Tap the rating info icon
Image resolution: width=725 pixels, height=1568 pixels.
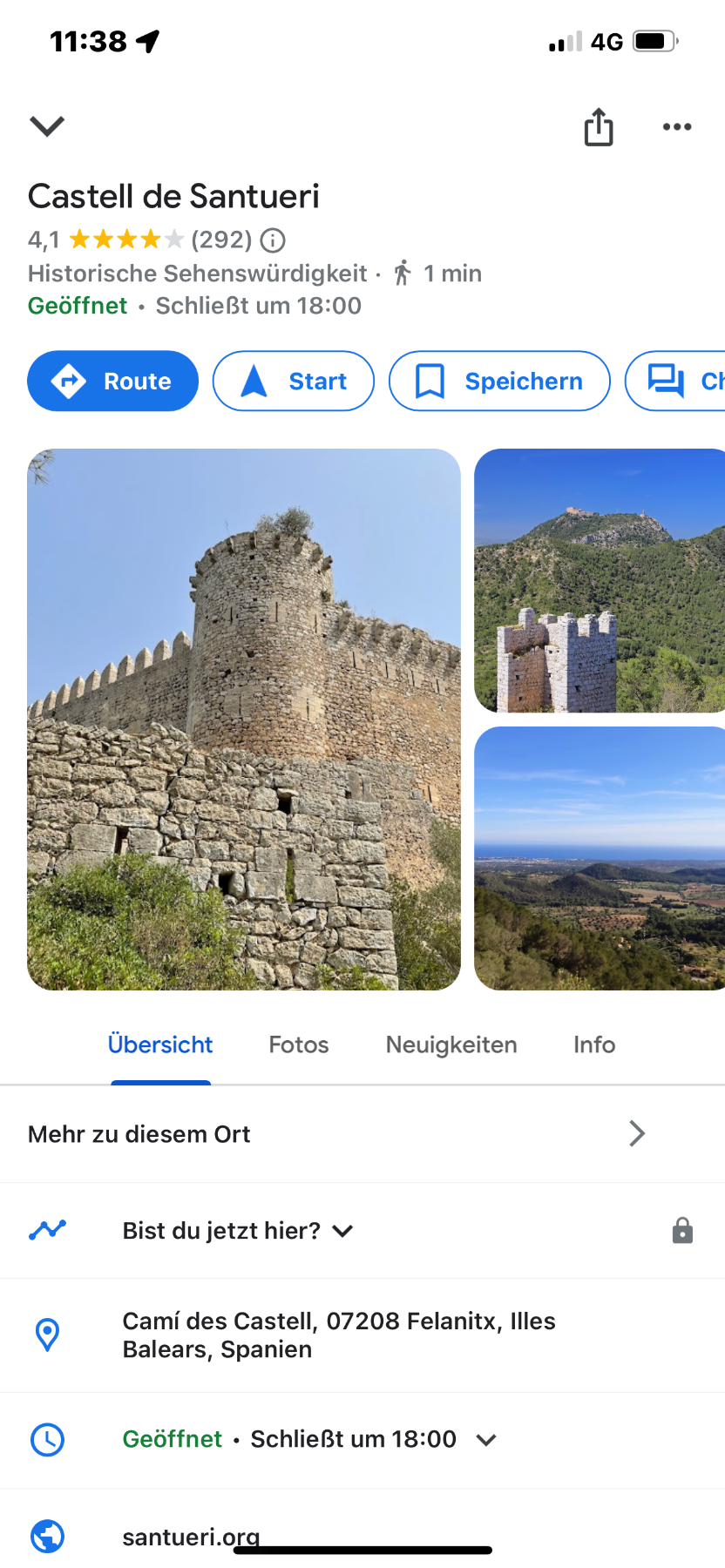point(273,240)
